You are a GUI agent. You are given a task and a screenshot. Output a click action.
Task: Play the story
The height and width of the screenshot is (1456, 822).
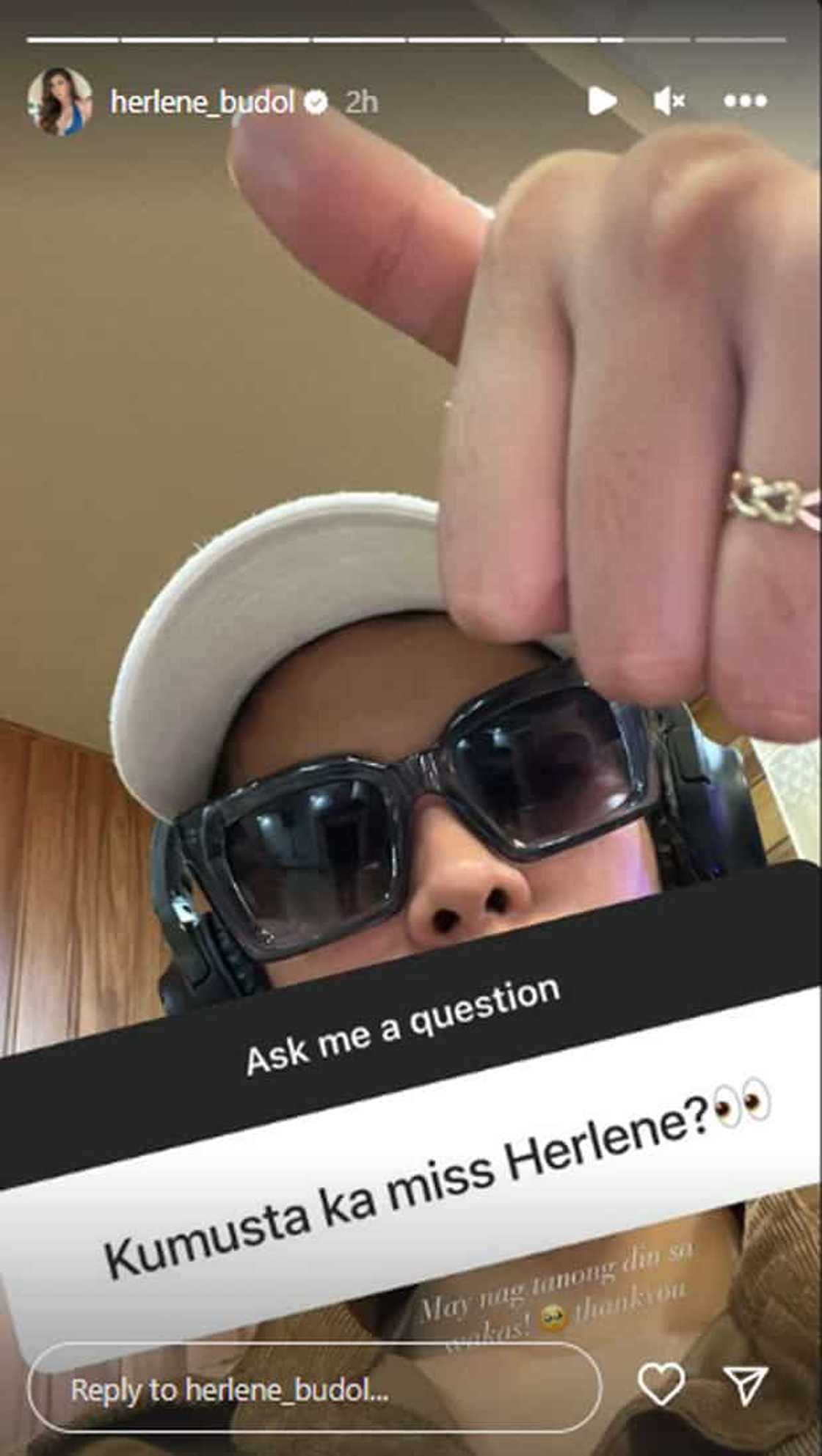[602, 101]
